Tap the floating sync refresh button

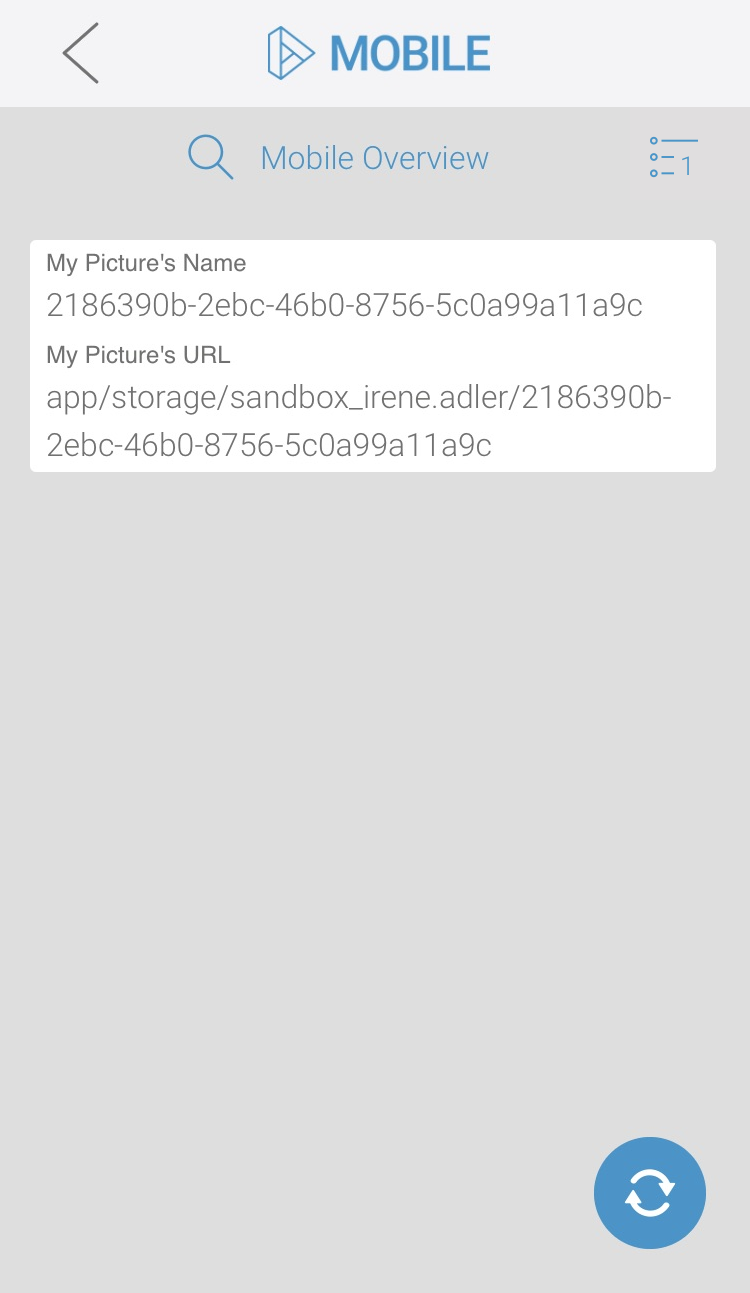click(x=650, y=1192)
